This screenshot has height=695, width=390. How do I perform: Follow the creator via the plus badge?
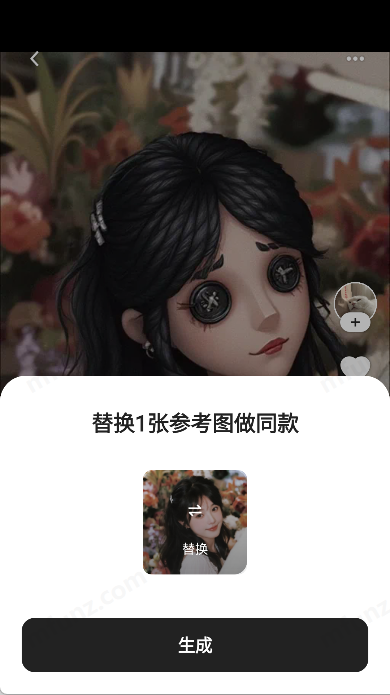coord(355,323)
